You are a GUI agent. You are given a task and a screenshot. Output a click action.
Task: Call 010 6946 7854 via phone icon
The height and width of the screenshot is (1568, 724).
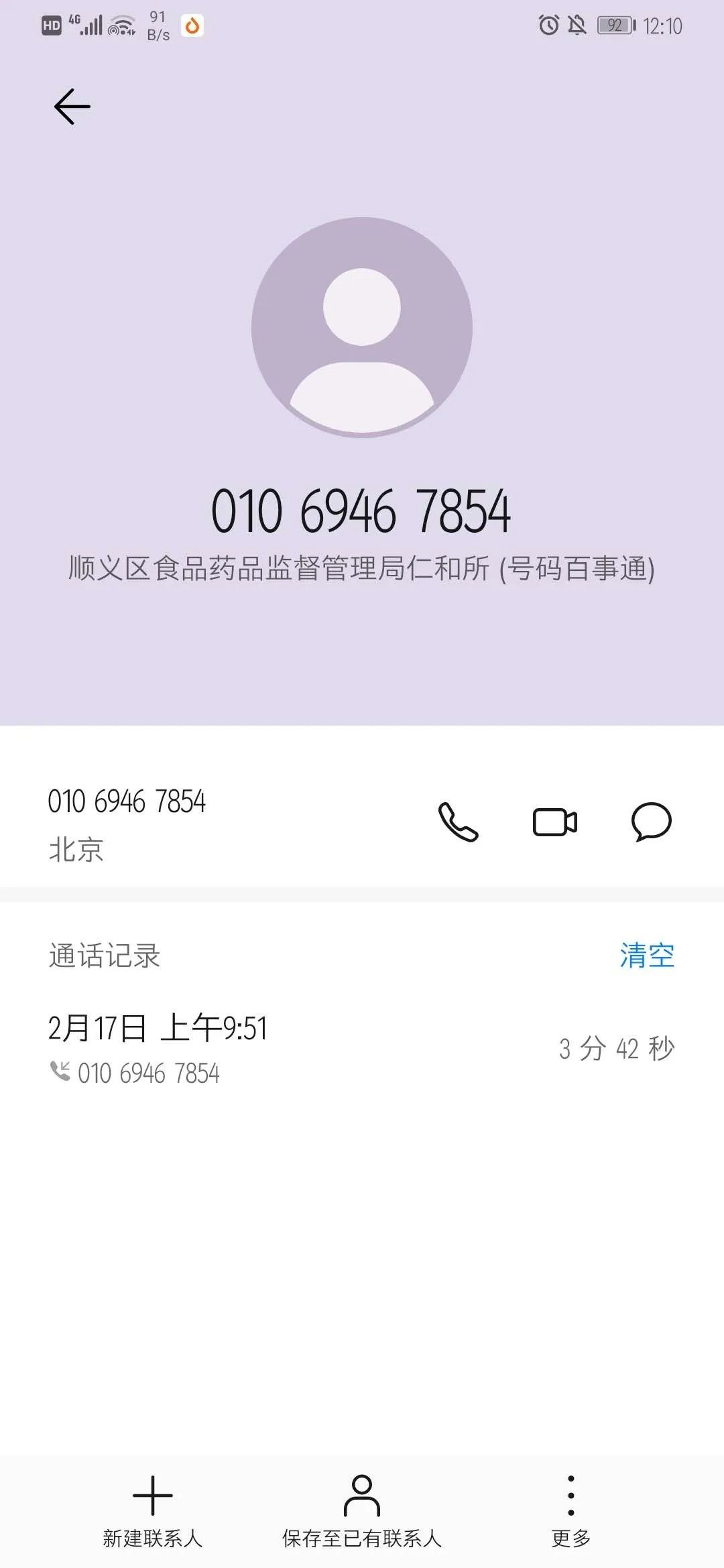click(458, 822)
